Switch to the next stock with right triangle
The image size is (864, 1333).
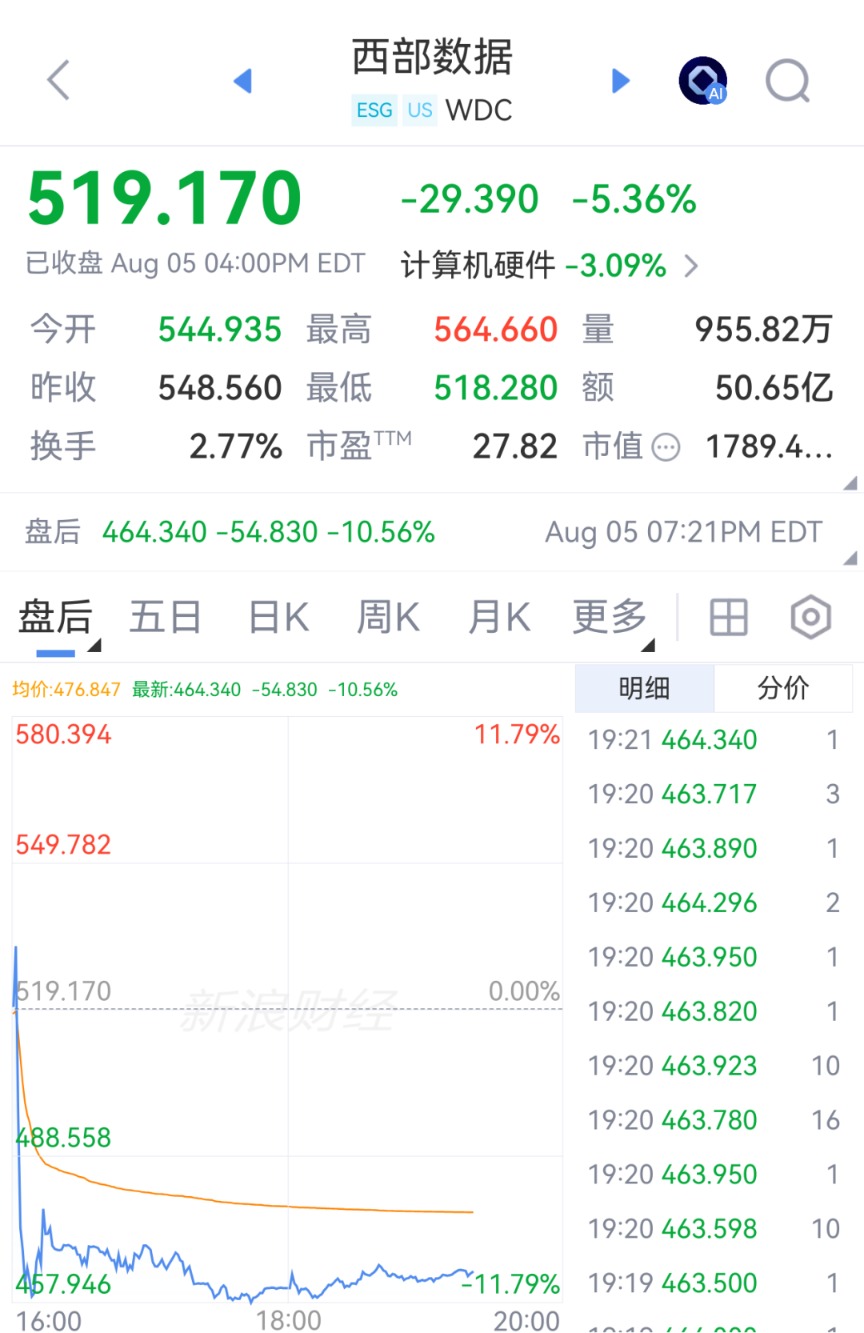[x=621, y=81]
